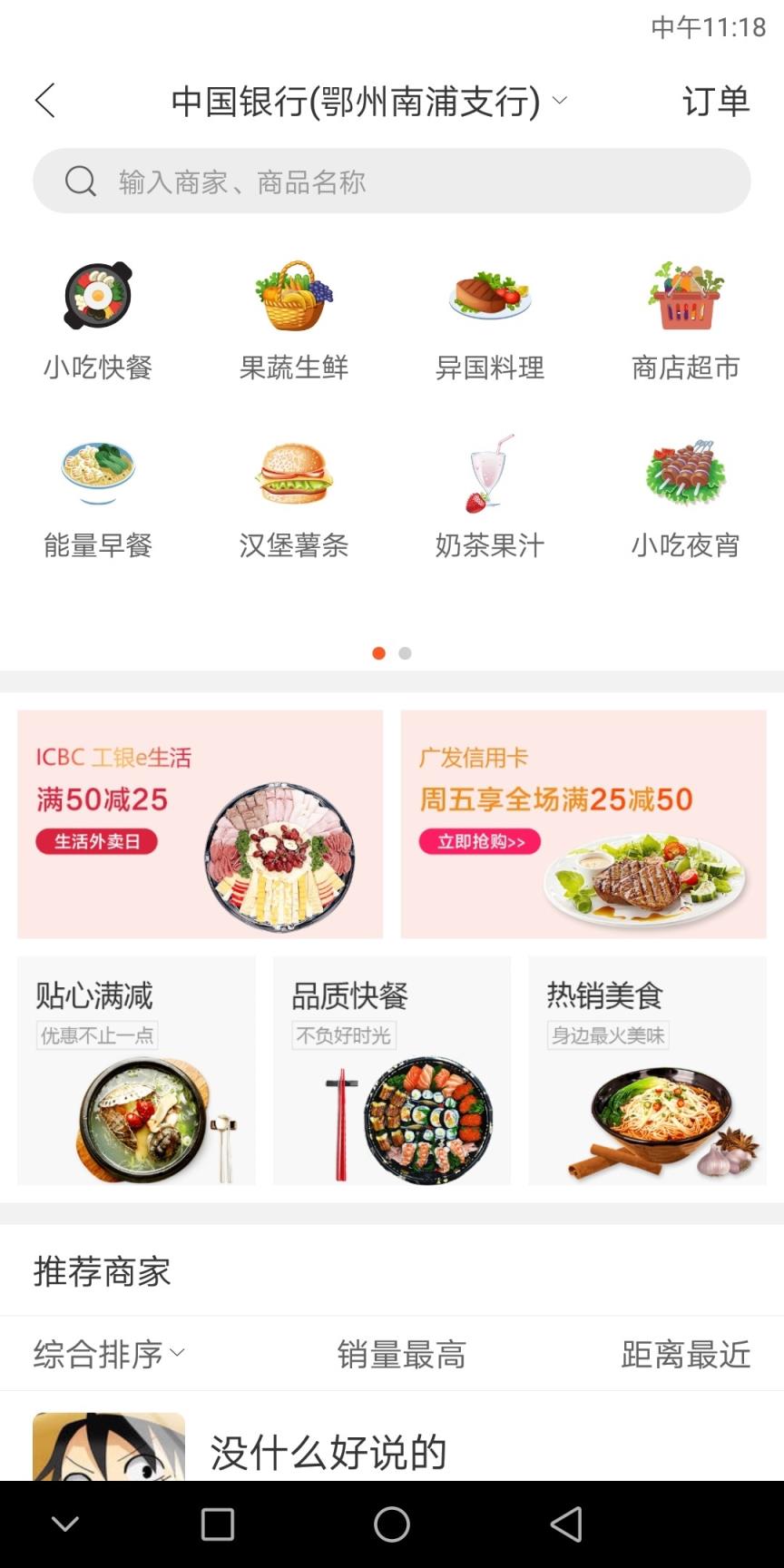Open the 异国料理 category icon

click(489, 295)
